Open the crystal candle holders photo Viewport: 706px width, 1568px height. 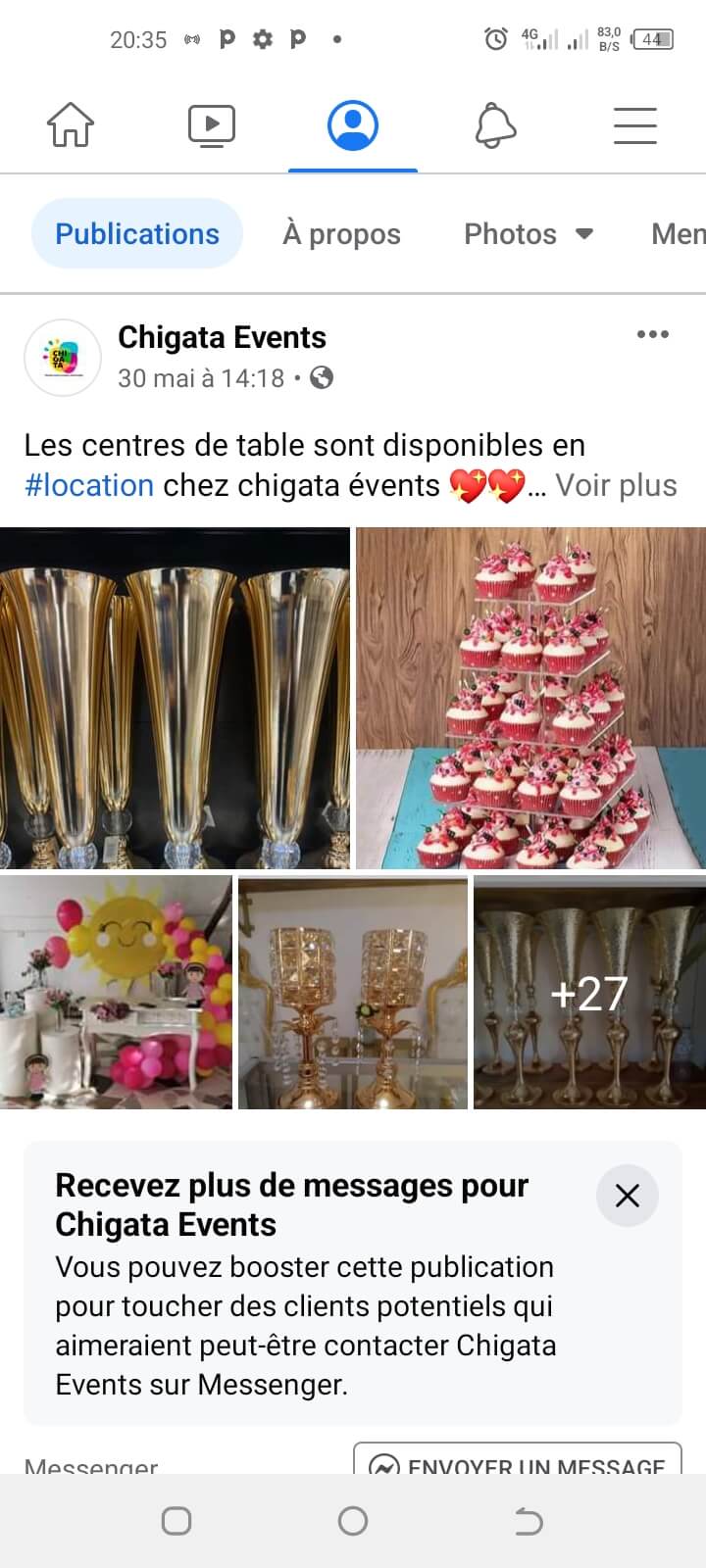353,993
